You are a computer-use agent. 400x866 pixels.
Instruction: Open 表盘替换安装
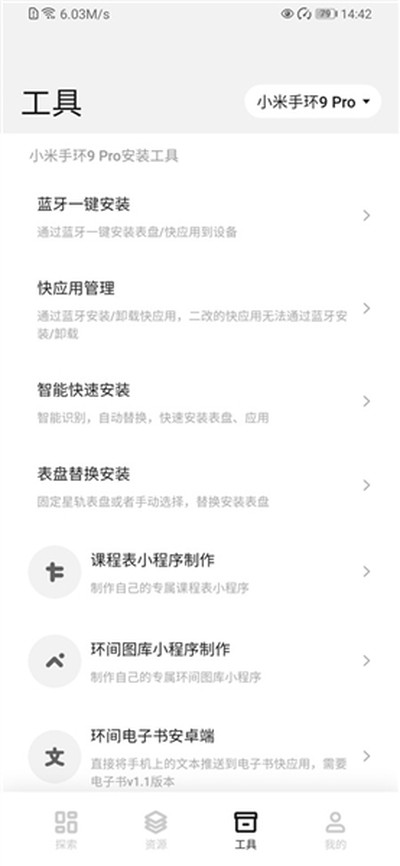200,486
